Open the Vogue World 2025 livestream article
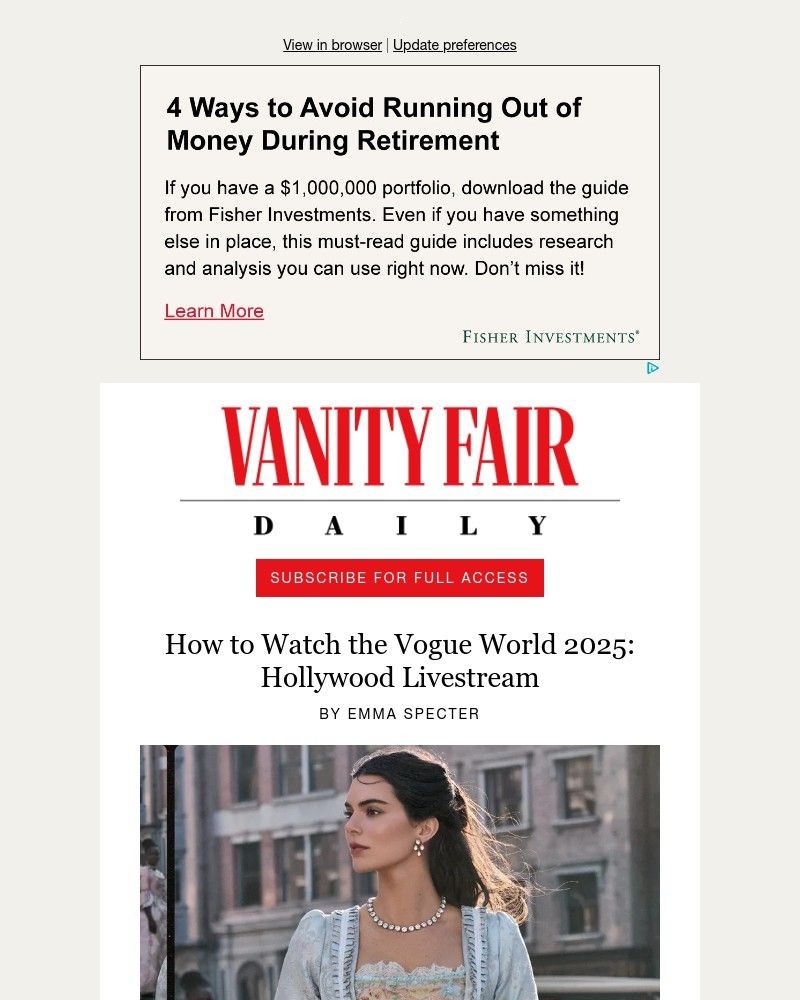Viewport: 800px width, 1000px height. click(x=399, y=661)
